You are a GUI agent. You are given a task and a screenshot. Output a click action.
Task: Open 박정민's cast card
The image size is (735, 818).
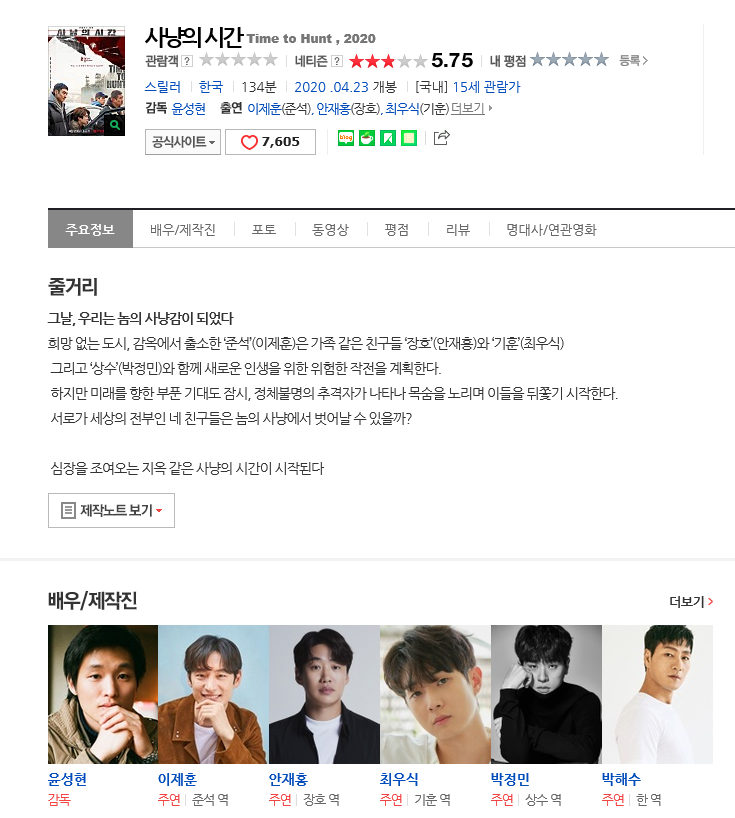pos(546,694)
